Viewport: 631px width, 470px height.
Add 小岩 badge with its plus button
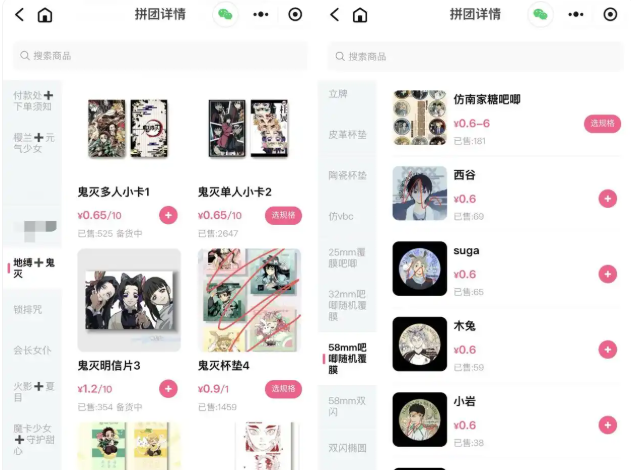point(607,425)
